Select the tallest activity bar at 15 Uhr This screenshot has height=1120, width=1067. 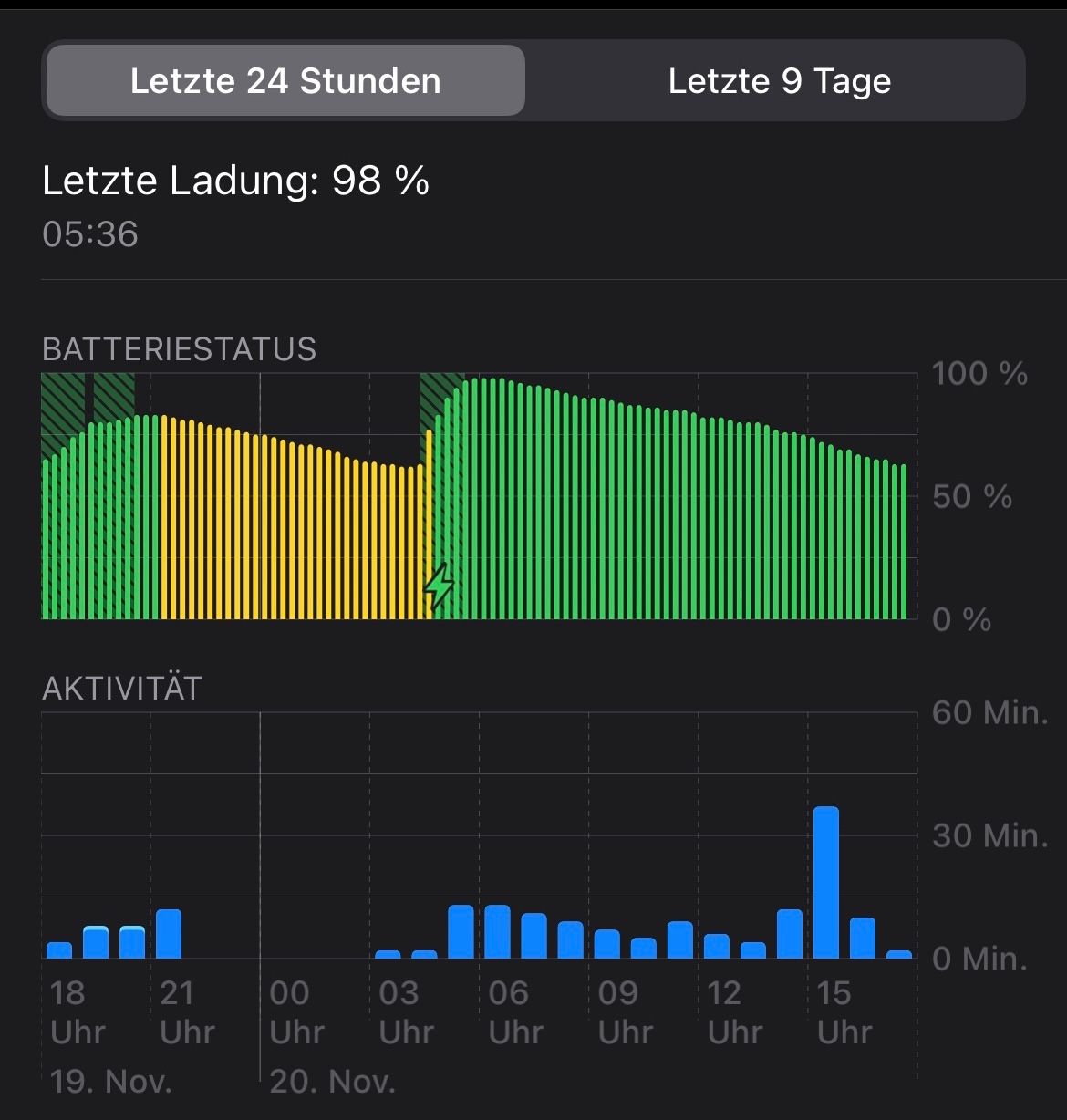click(825, 882)
